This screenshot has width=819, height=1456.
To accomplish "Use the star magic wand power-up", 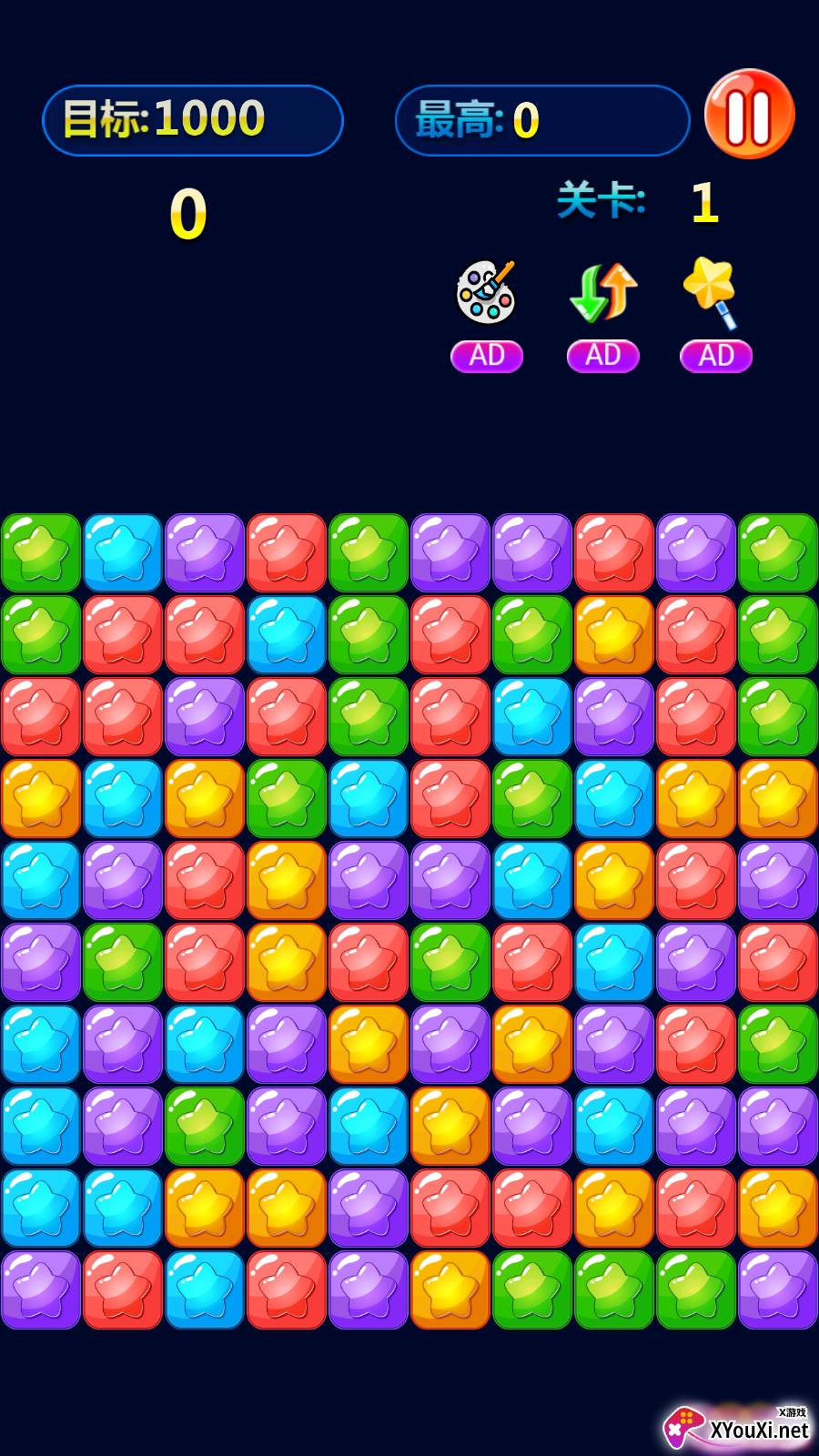I will 713,292.
